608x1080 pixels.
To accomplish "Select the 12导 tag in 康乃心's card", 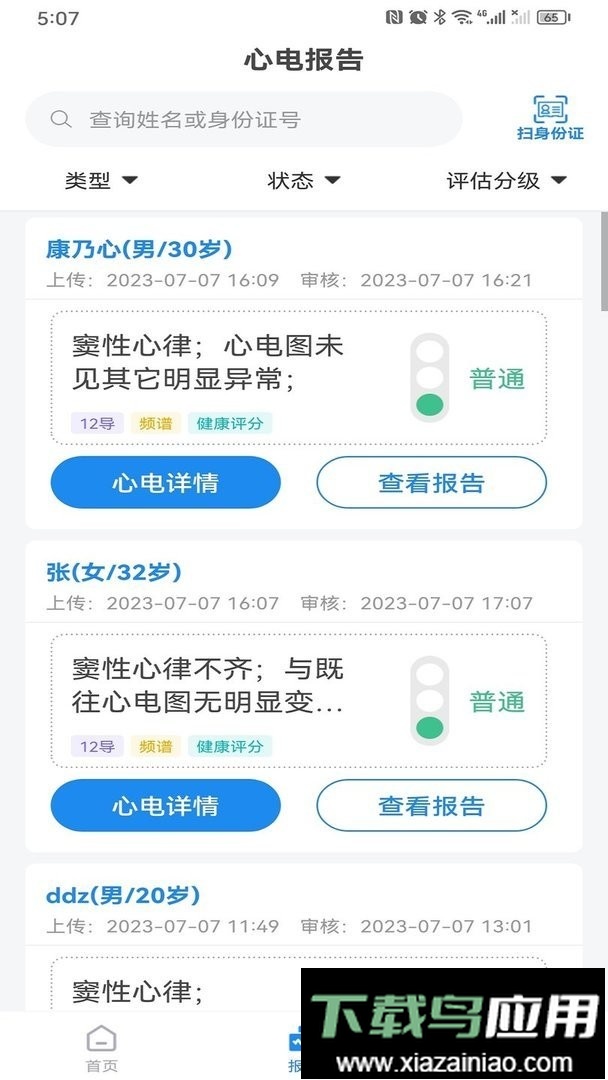I will pyautogui.click(x=97, y=423).
